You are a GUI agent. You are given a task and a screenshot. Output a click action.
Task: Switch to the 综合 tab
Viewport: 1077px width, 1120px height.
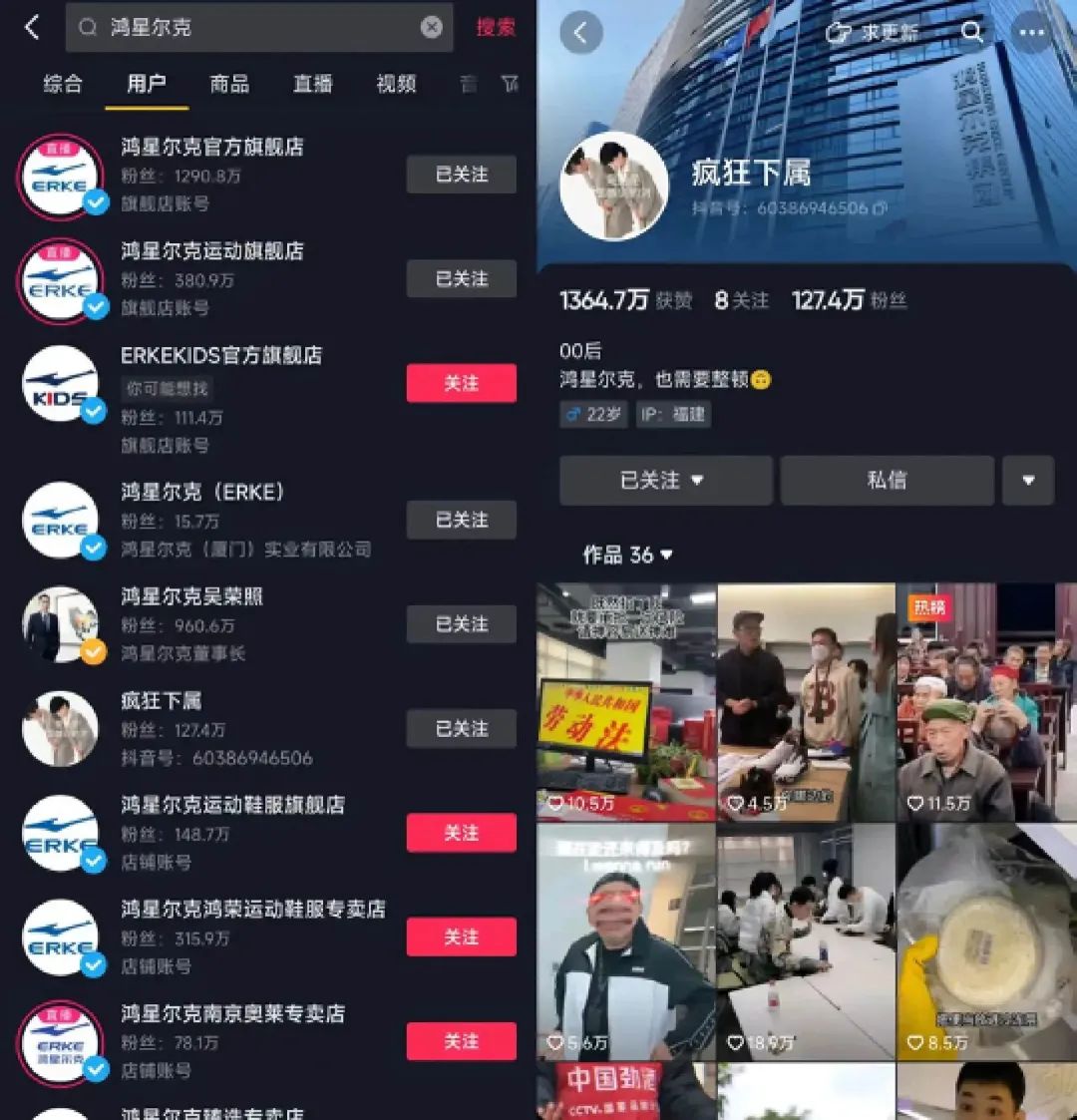[x=63, y=84]
